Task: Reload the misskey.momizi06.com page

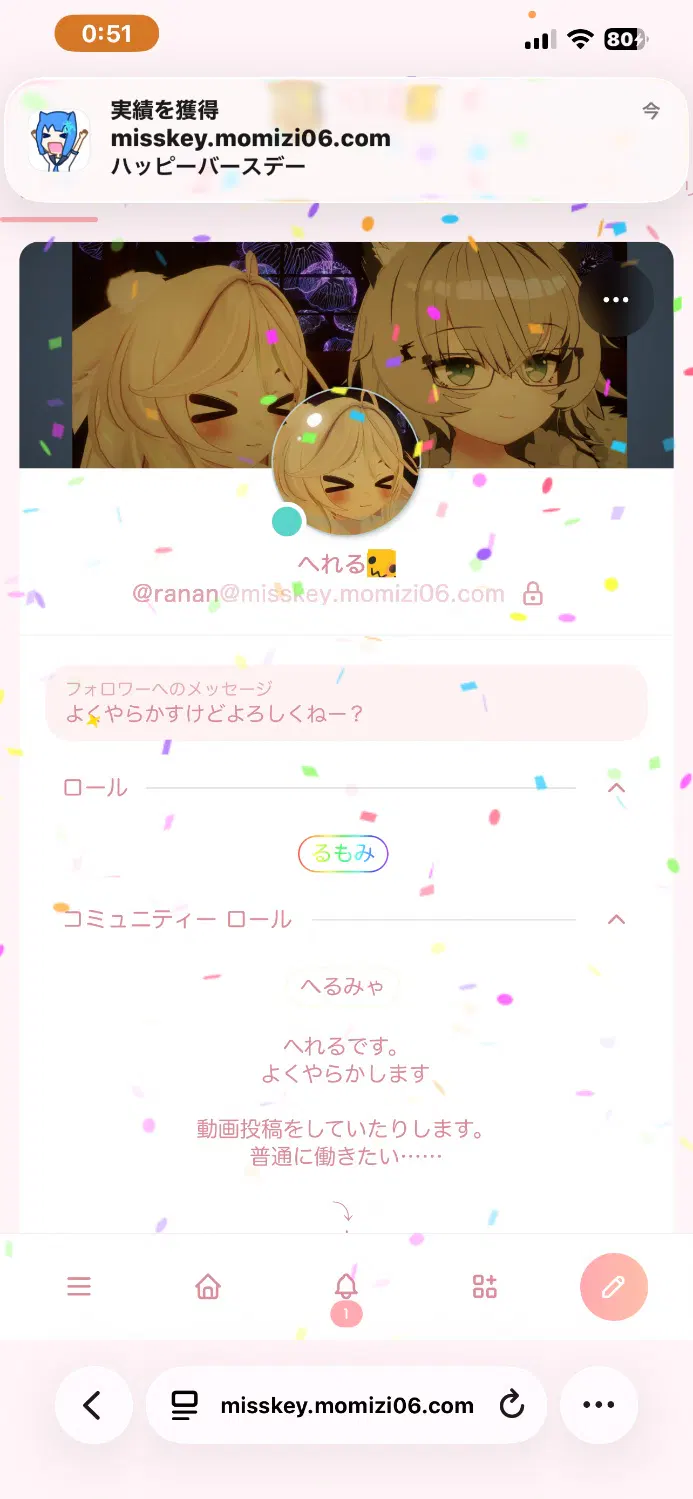Action: pyautogui.click(x=511, y=1405)
